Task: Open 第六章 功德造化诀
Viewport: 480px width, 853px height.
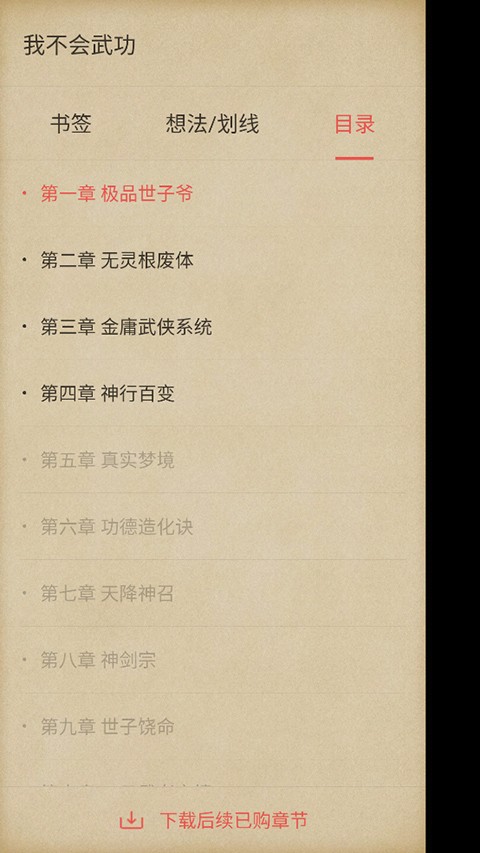Action: [x=213, y=527]
